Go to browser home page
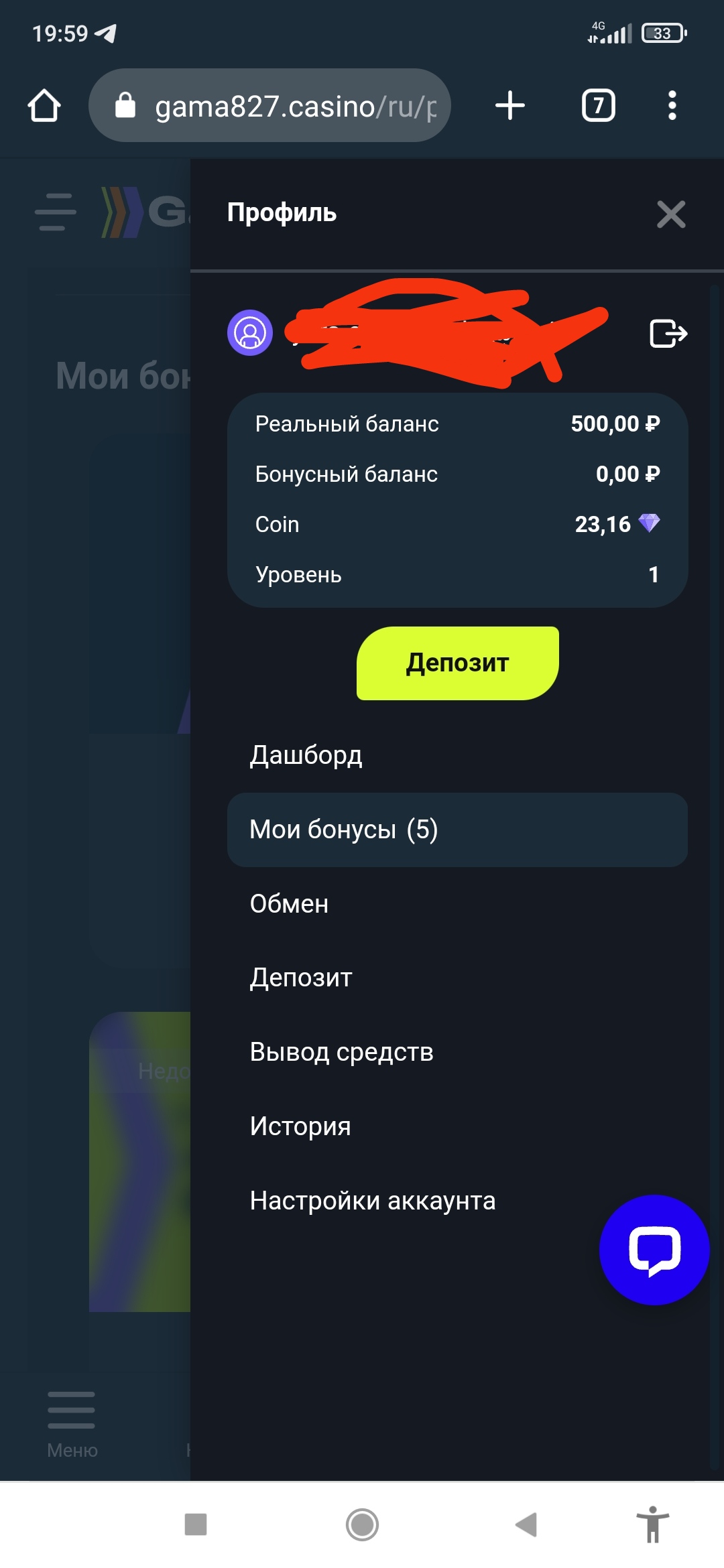This screenshot has height=1568, width=724. pos(44,106)
